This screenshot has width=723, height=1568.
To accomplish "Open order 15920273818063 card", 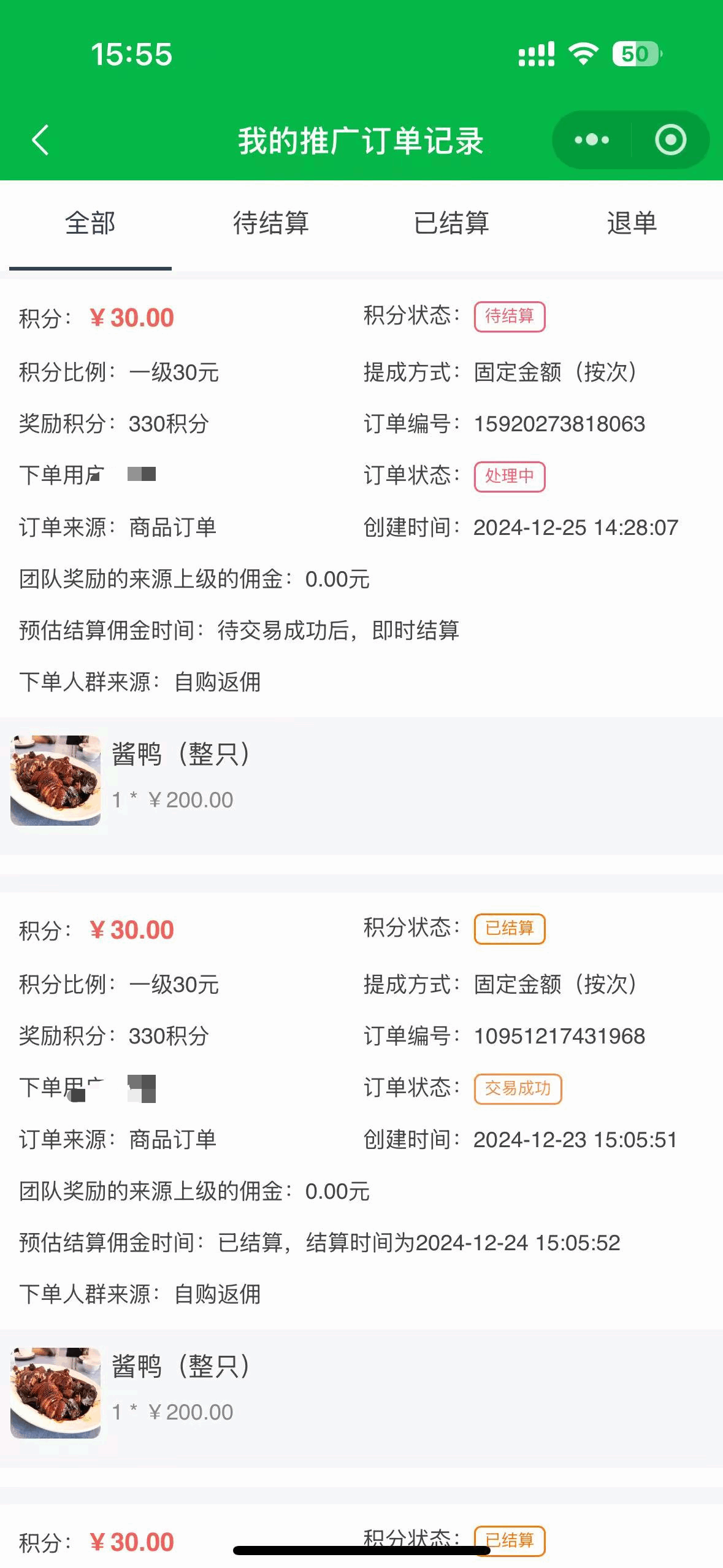I will click(361, 567).
